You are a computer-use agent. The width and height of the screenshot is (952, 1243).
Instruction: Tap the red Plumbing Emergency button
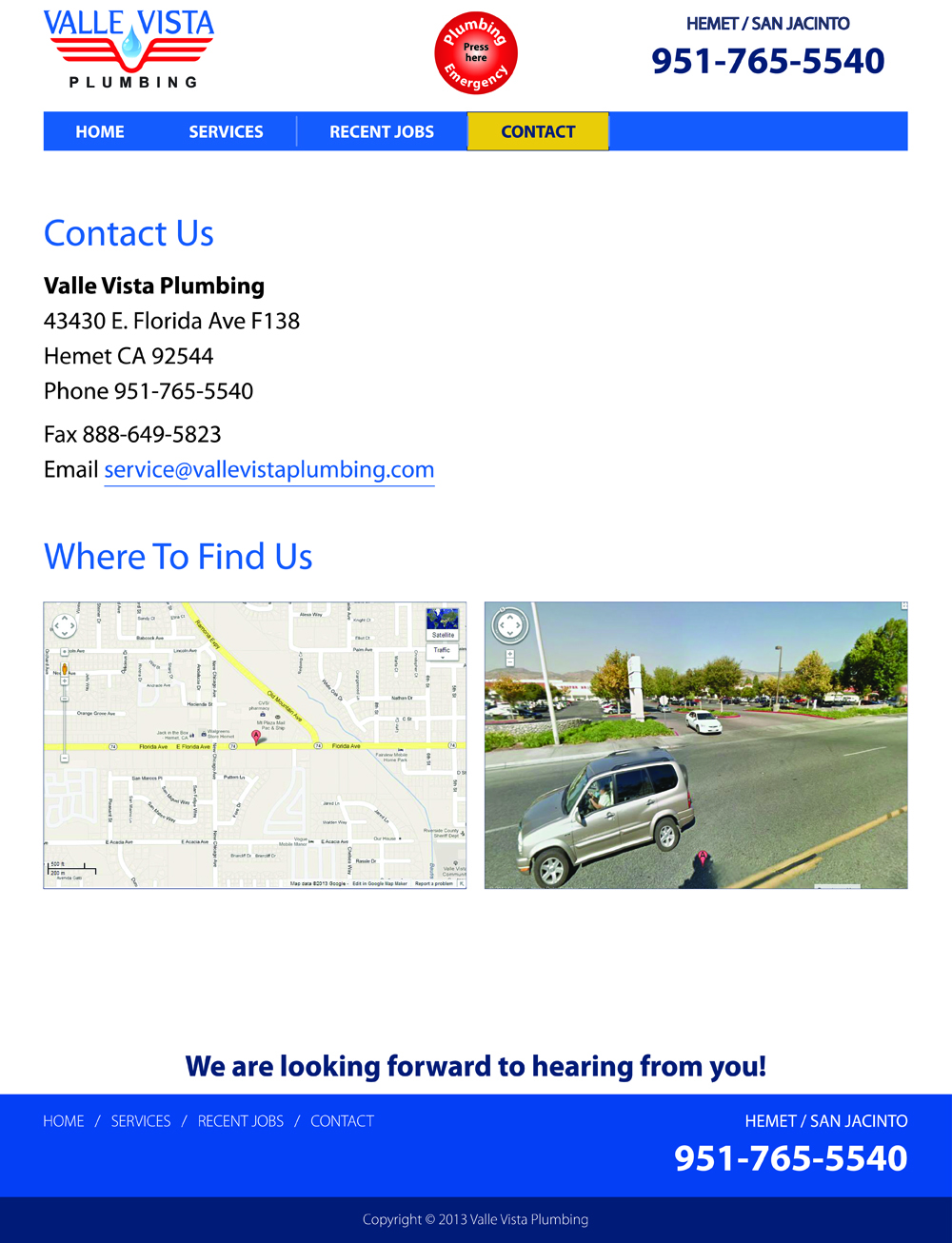tap(476, 53)
